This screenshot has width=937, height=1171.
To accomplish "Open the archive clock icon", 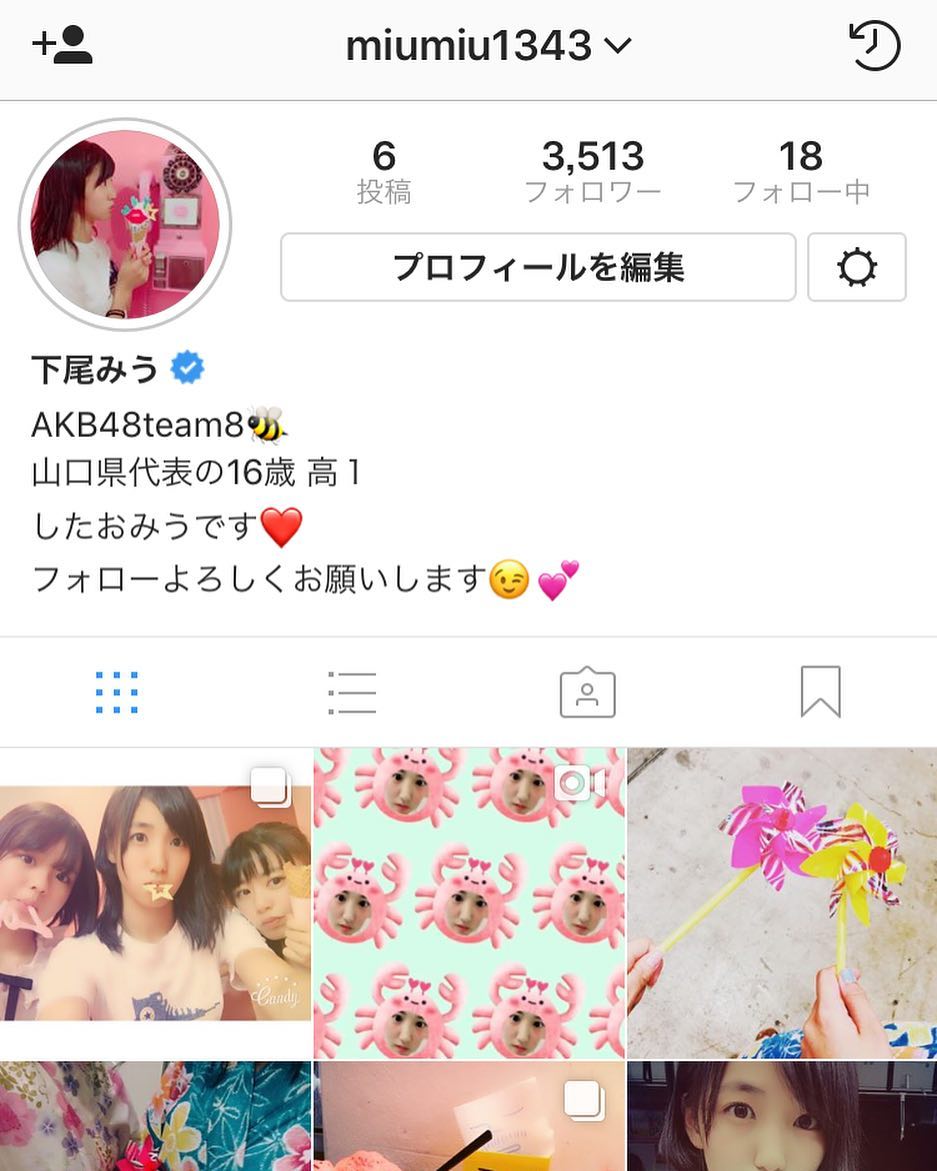I will point(874,46).
